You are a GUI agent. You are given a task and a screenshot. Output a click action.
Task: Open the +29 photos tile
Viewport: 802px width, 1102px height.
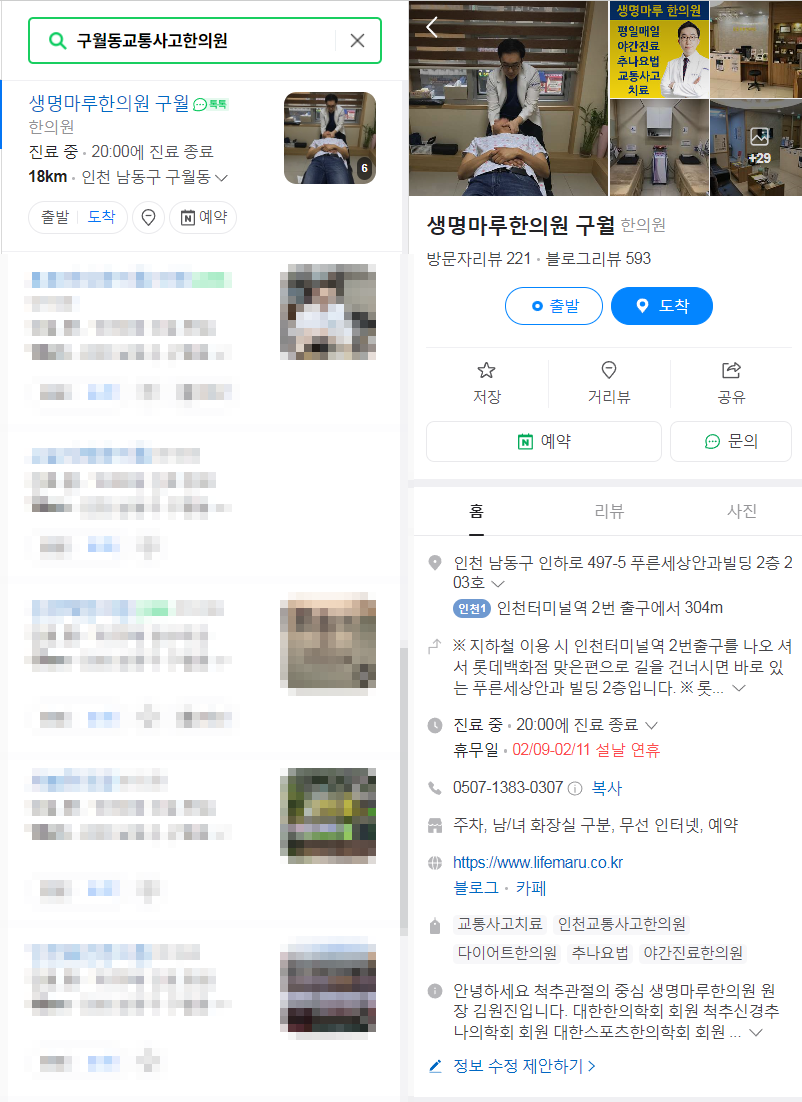(x=757, y=146)
